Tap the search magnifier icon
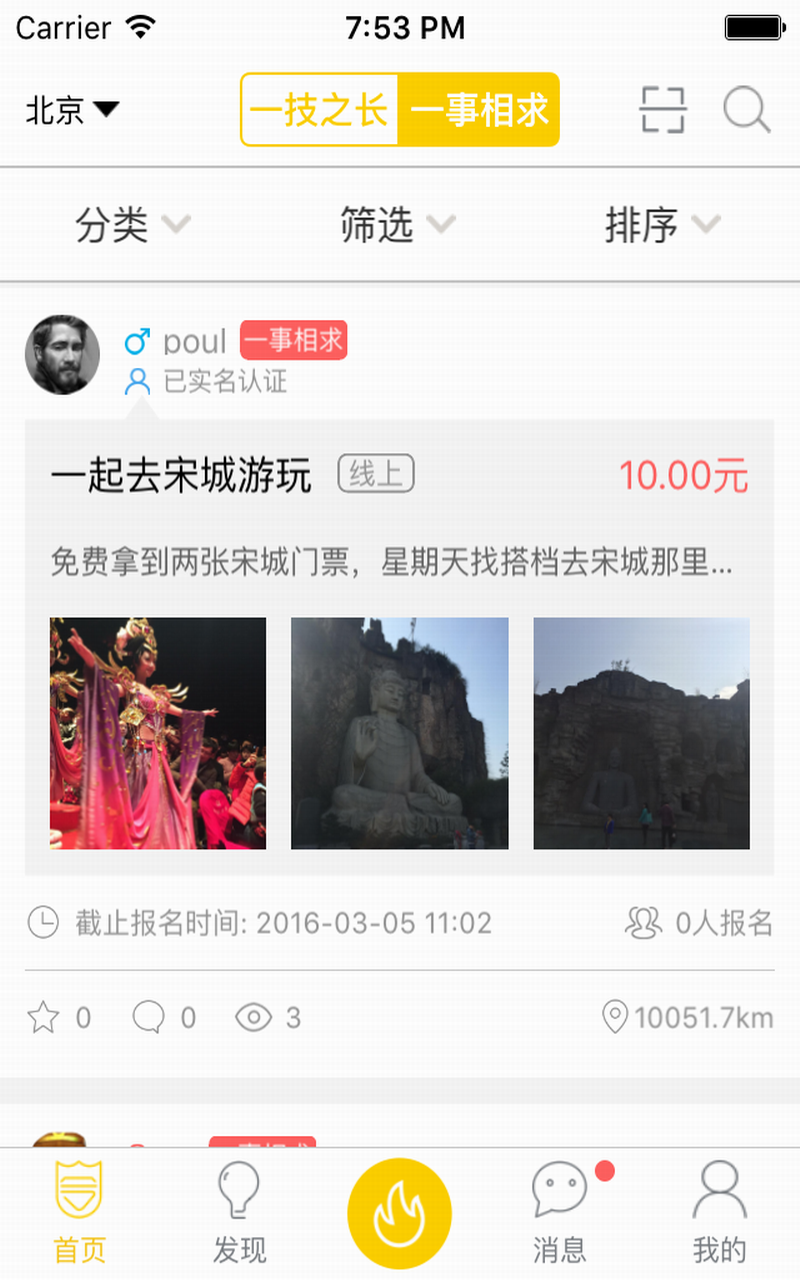Image resolution: width=800 pixels, height=1280 pixels. [x=746, y=110]
